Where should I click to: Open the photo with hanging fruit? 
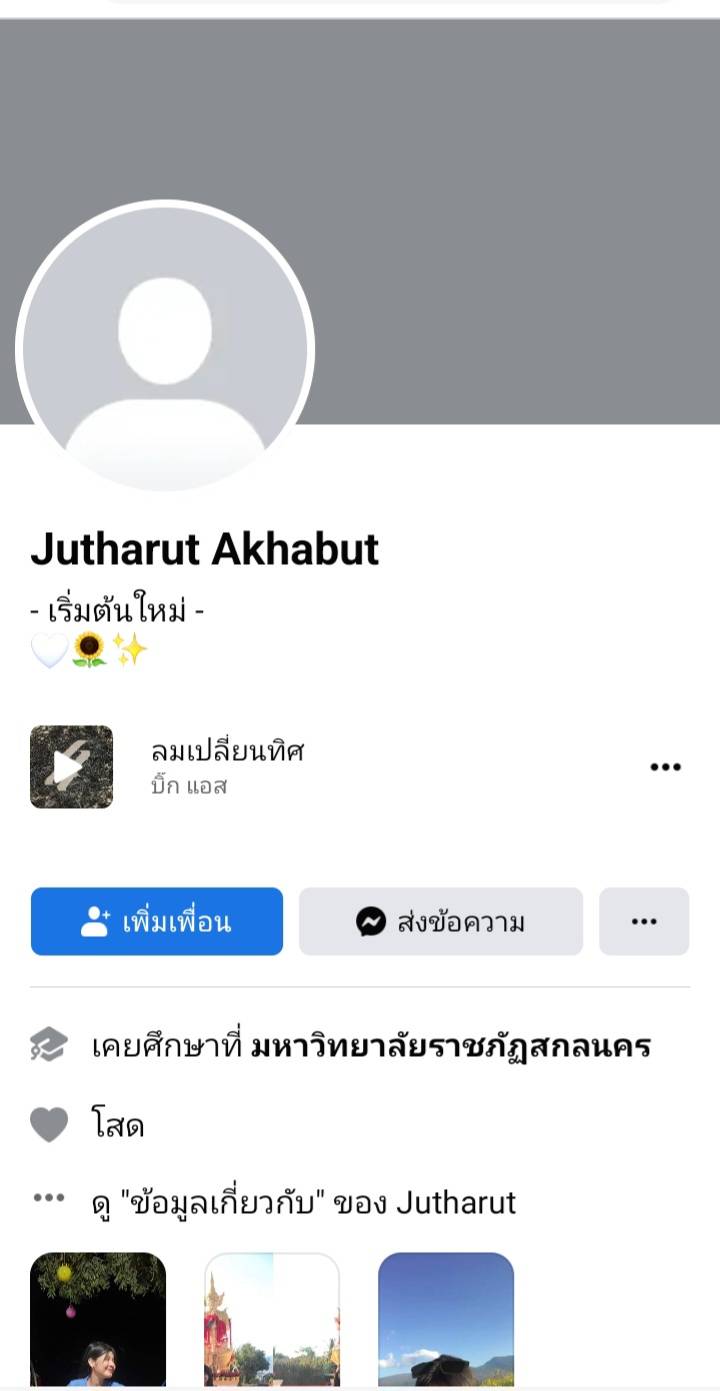[98, 1318]
